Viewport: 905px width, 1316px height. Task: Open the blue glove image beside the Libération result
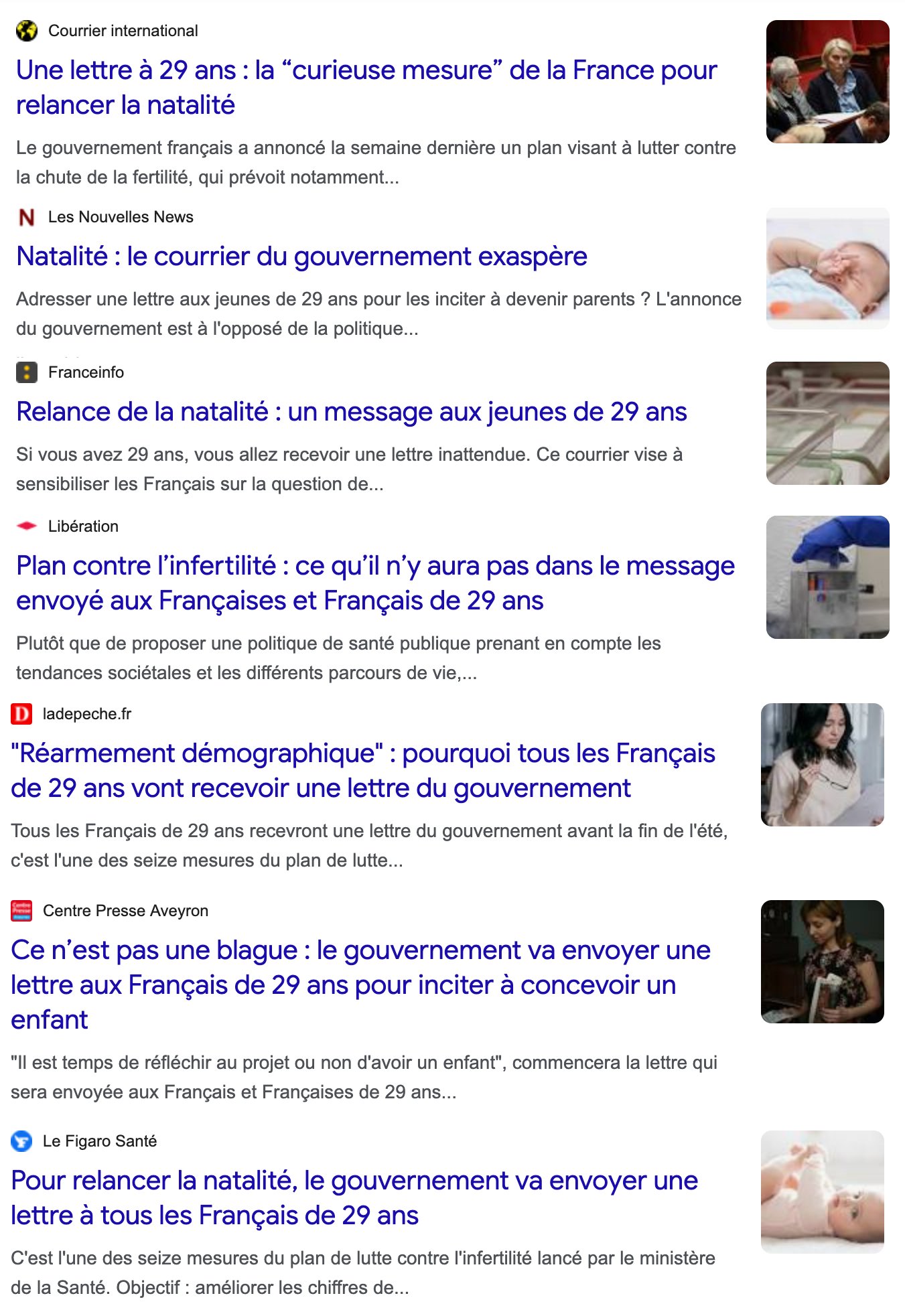[x=827, y=577]
